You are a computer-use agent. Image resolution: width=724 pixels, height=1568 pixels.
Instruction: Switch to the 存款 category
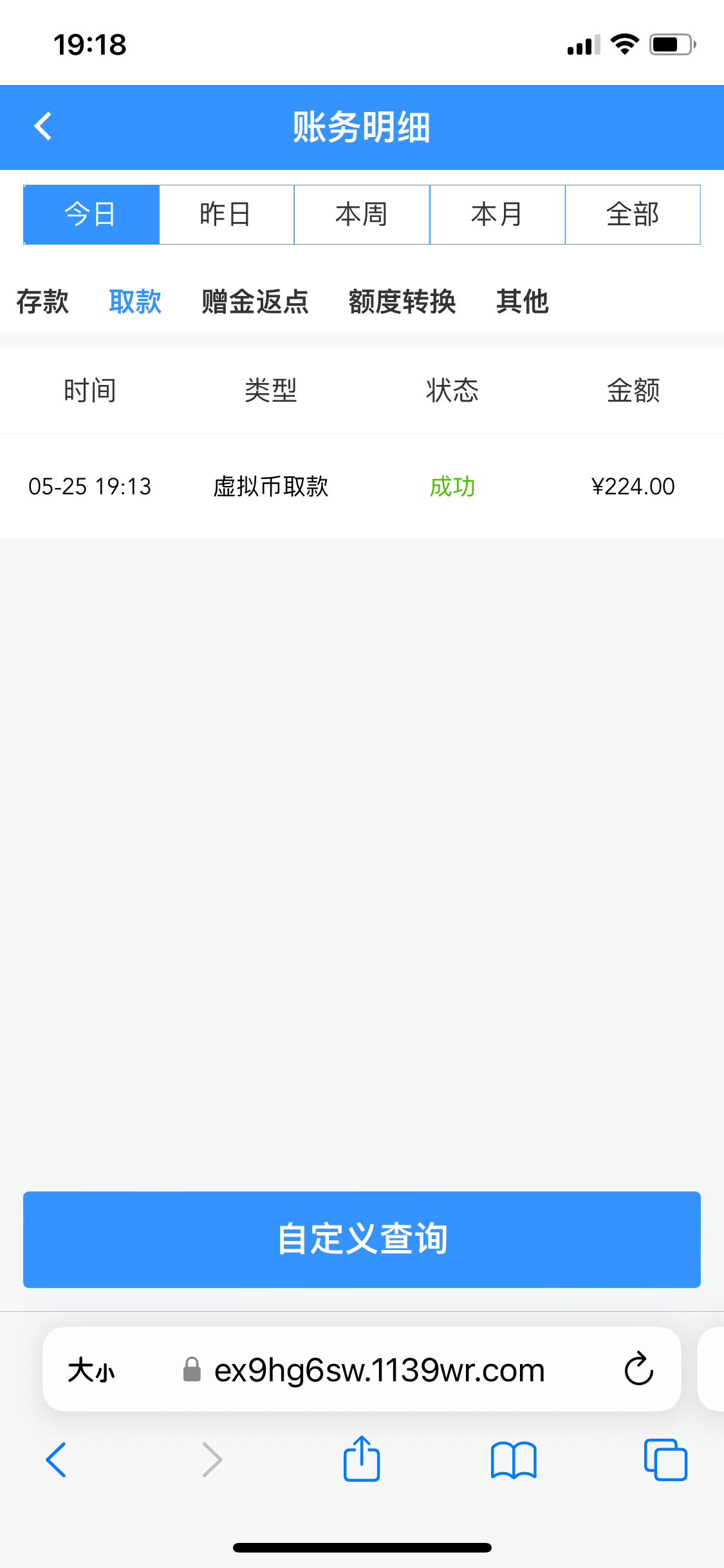coord(42,301)
